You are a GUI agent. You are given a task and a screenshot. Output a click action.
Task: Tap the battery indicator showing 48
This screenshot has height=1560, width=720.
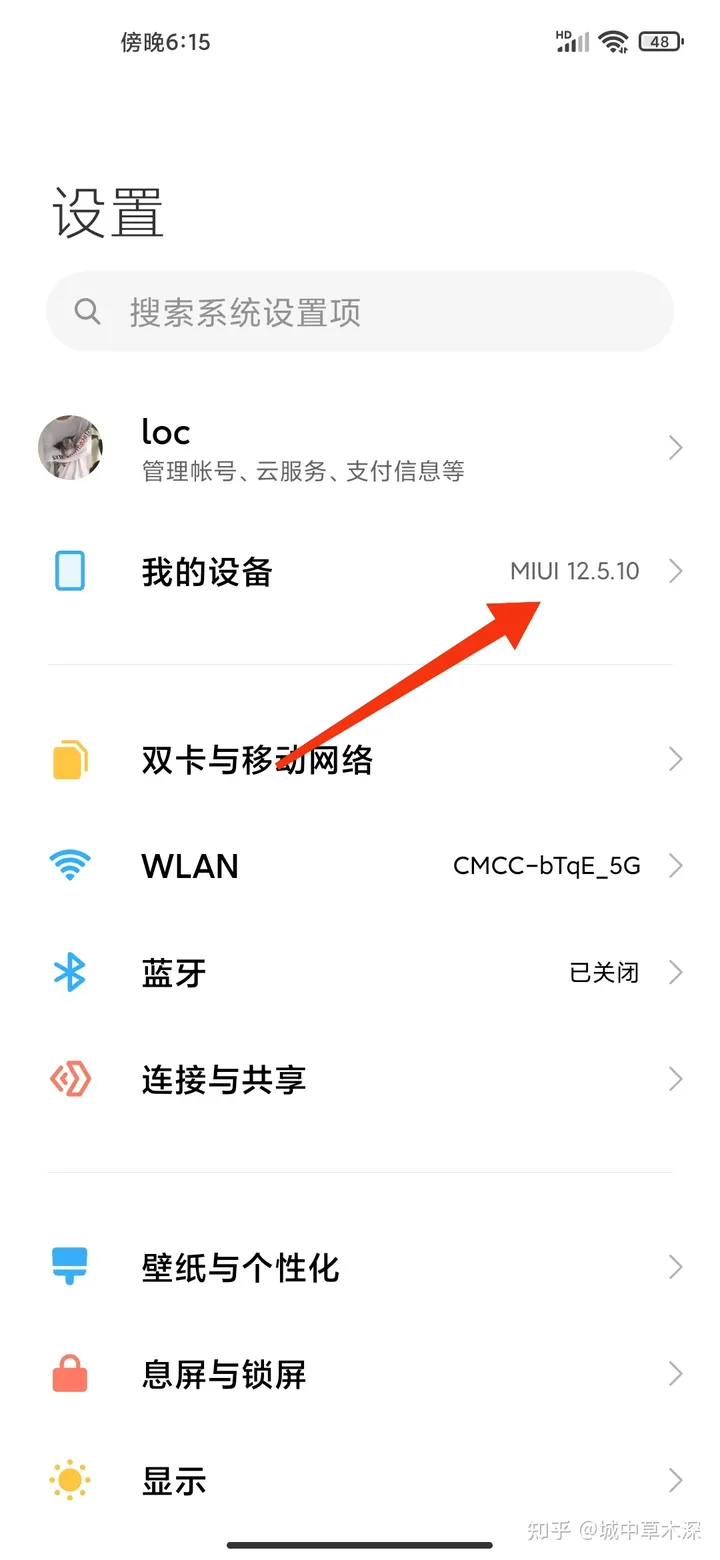click(x=659, y=42)
